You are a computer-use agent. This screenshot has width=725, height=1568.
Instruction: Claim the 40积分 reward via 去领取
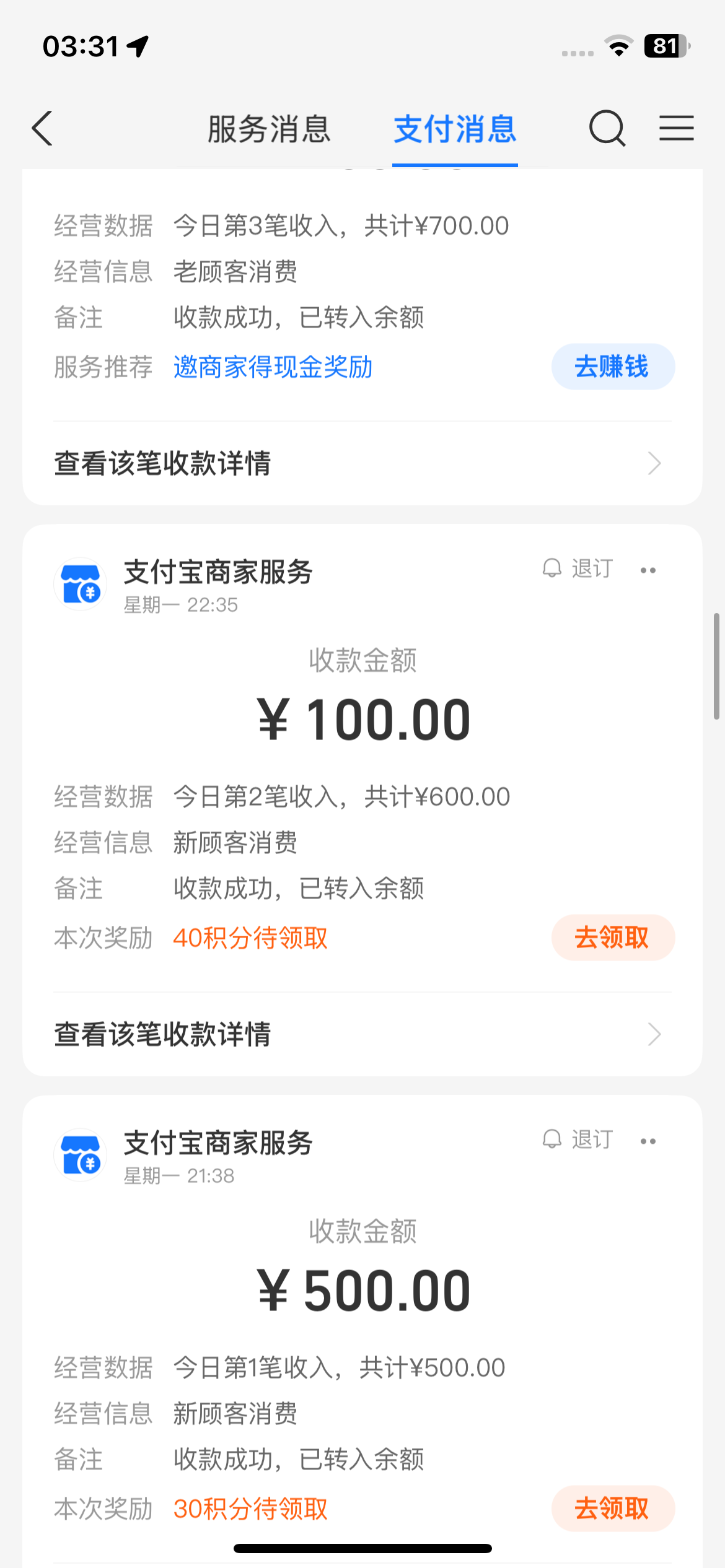(612, 938)
